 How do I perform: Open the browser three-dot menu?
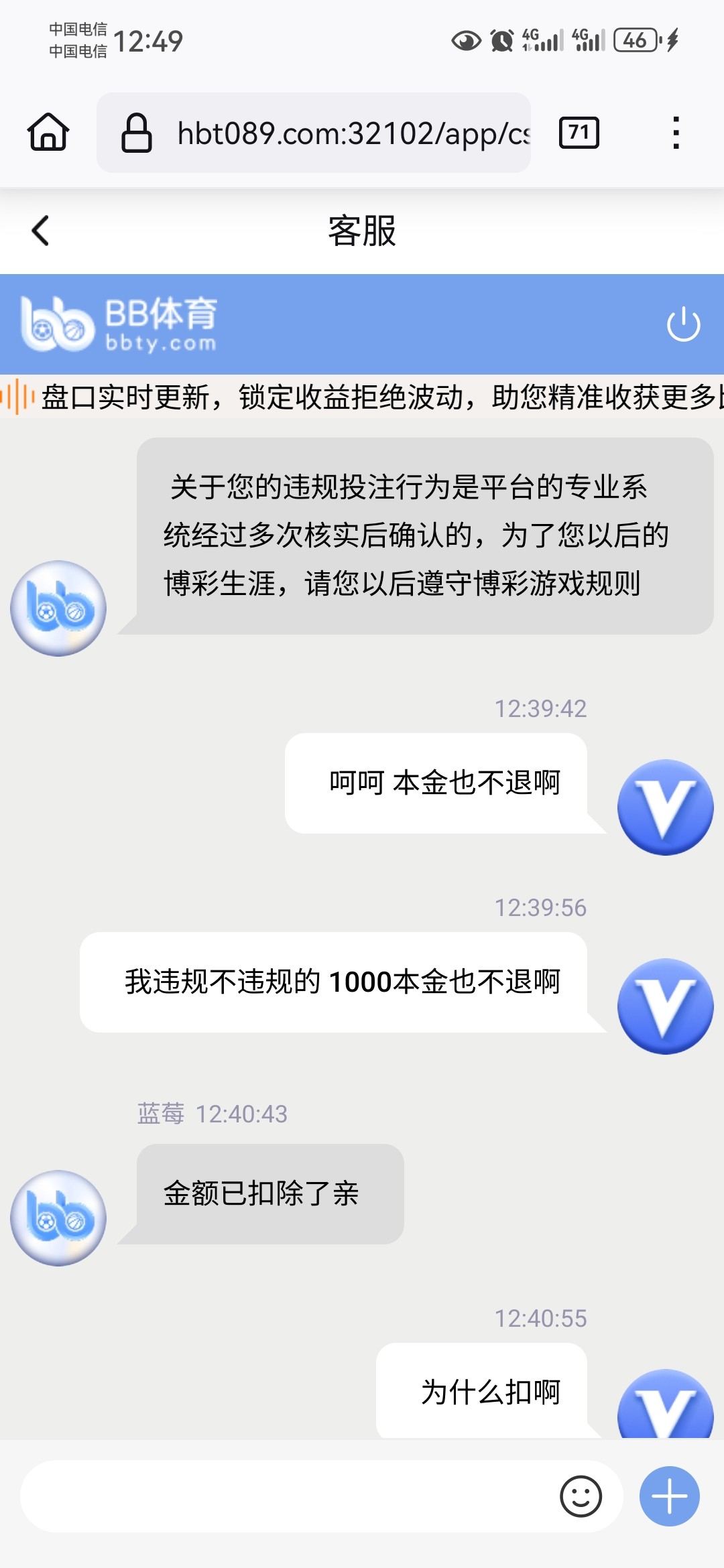tap(678, 132)
